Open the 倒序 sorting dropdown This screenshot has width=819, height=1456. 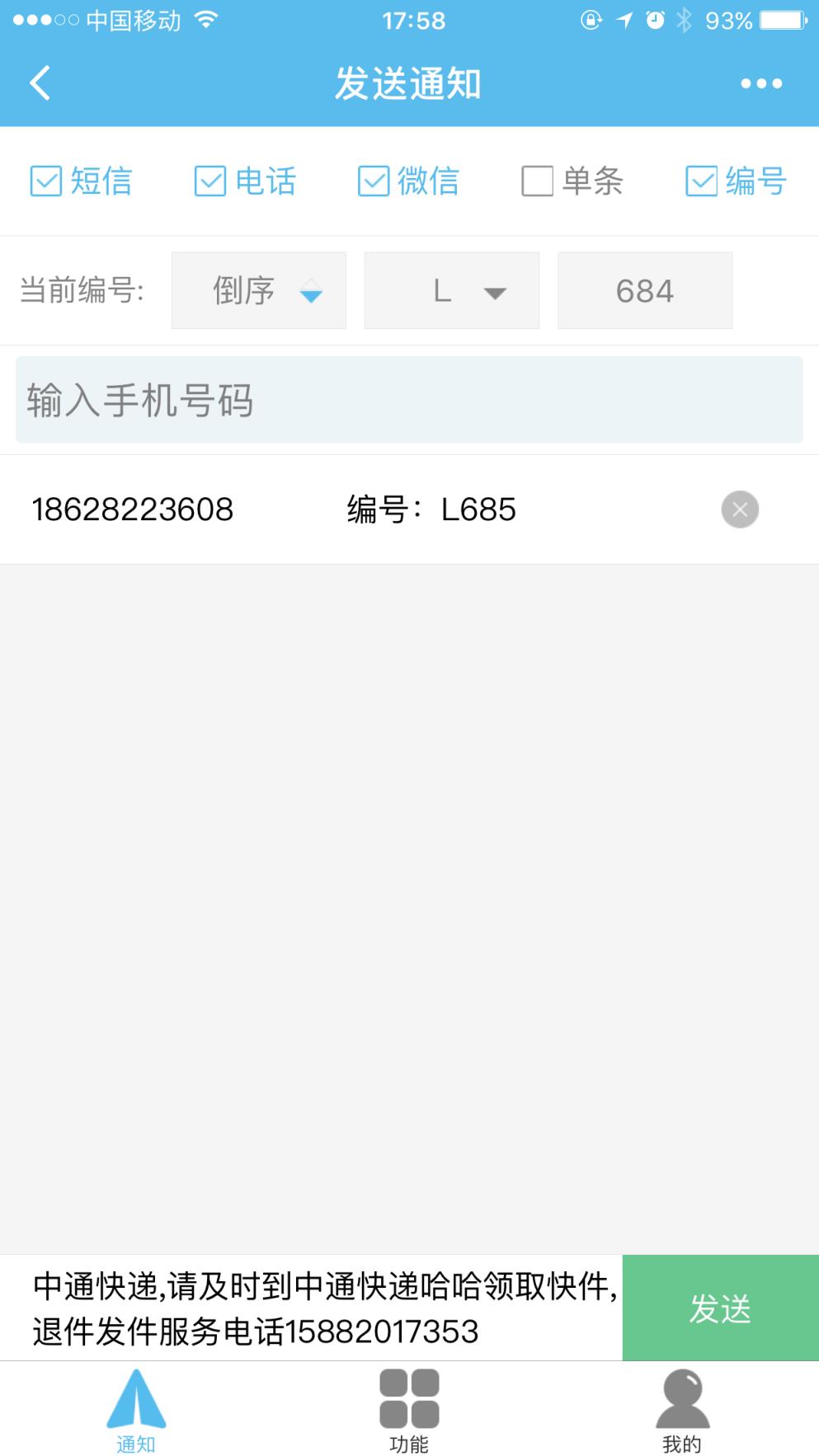258,290
